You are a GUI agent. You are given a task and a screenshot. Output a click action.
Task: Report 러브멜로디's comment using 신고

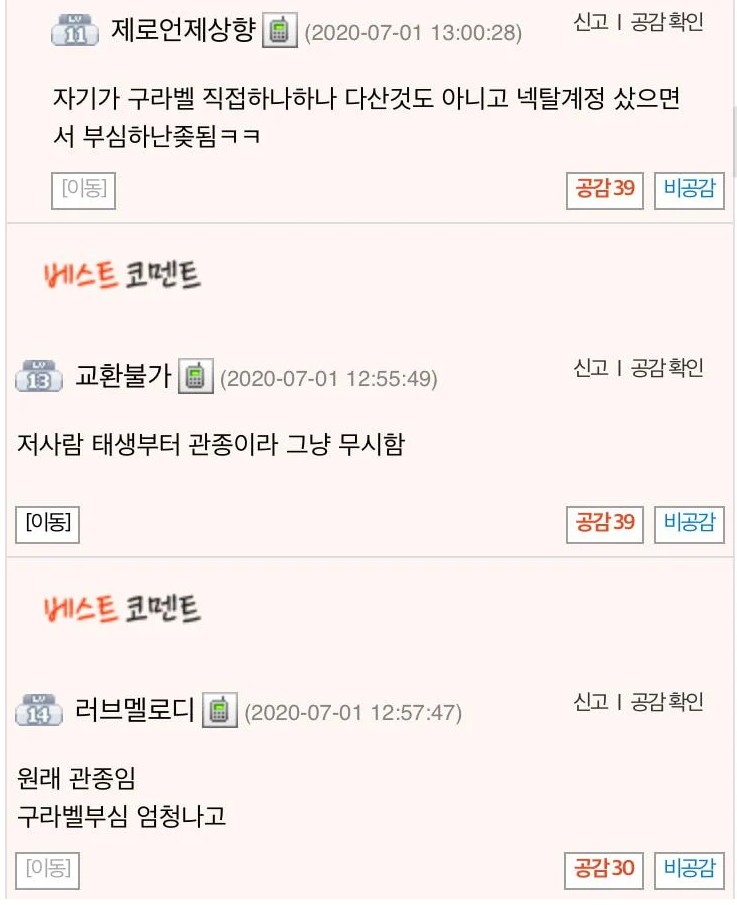pyautogui.click(x=591, y=702)
